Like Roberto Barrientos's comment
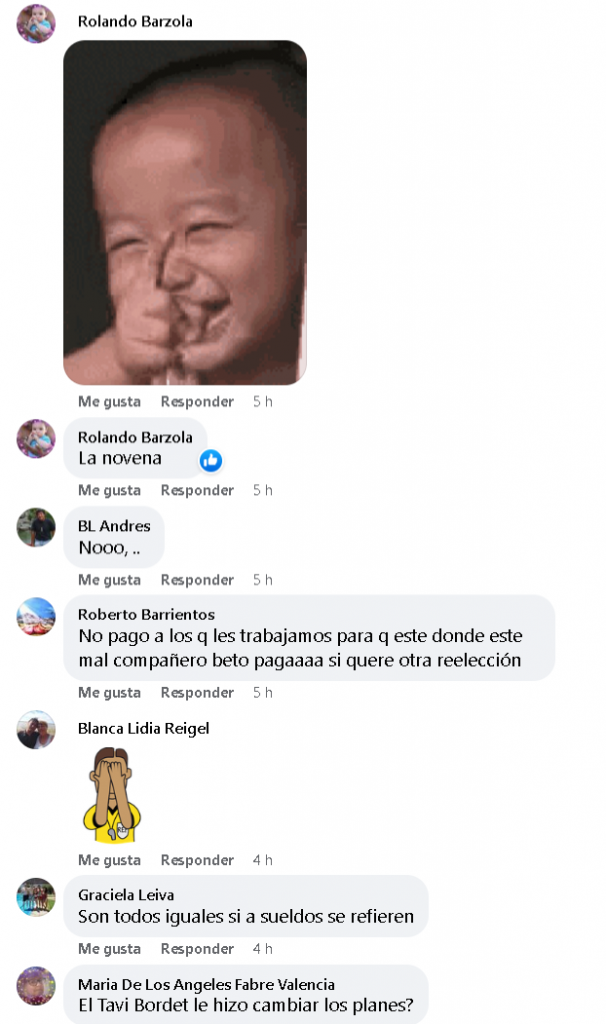The height and width of the screenshot is (1024, 606). pos(109,693)
